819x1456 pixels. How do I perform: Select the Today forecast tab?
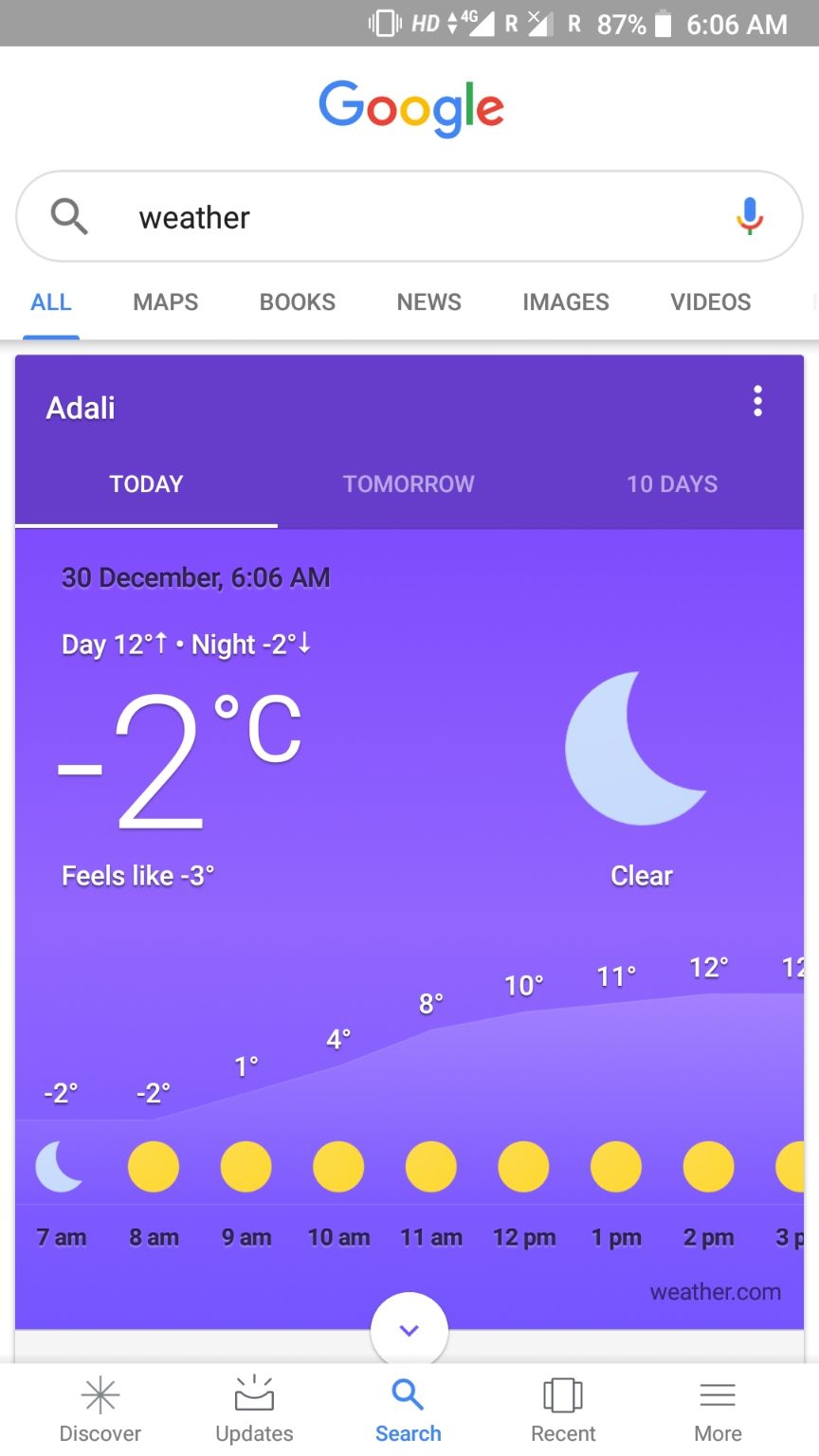(x=146, y=484)
